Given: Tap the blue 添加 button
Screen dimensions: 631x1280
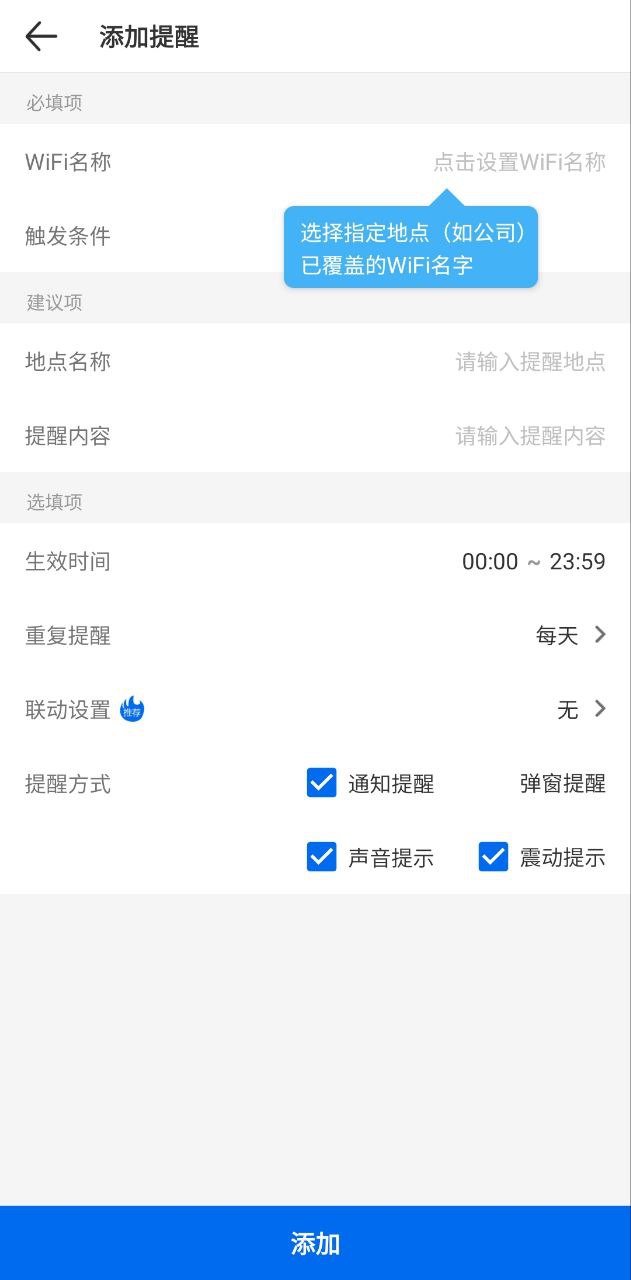Looking at the screenshot, I should coord(315,1243).
